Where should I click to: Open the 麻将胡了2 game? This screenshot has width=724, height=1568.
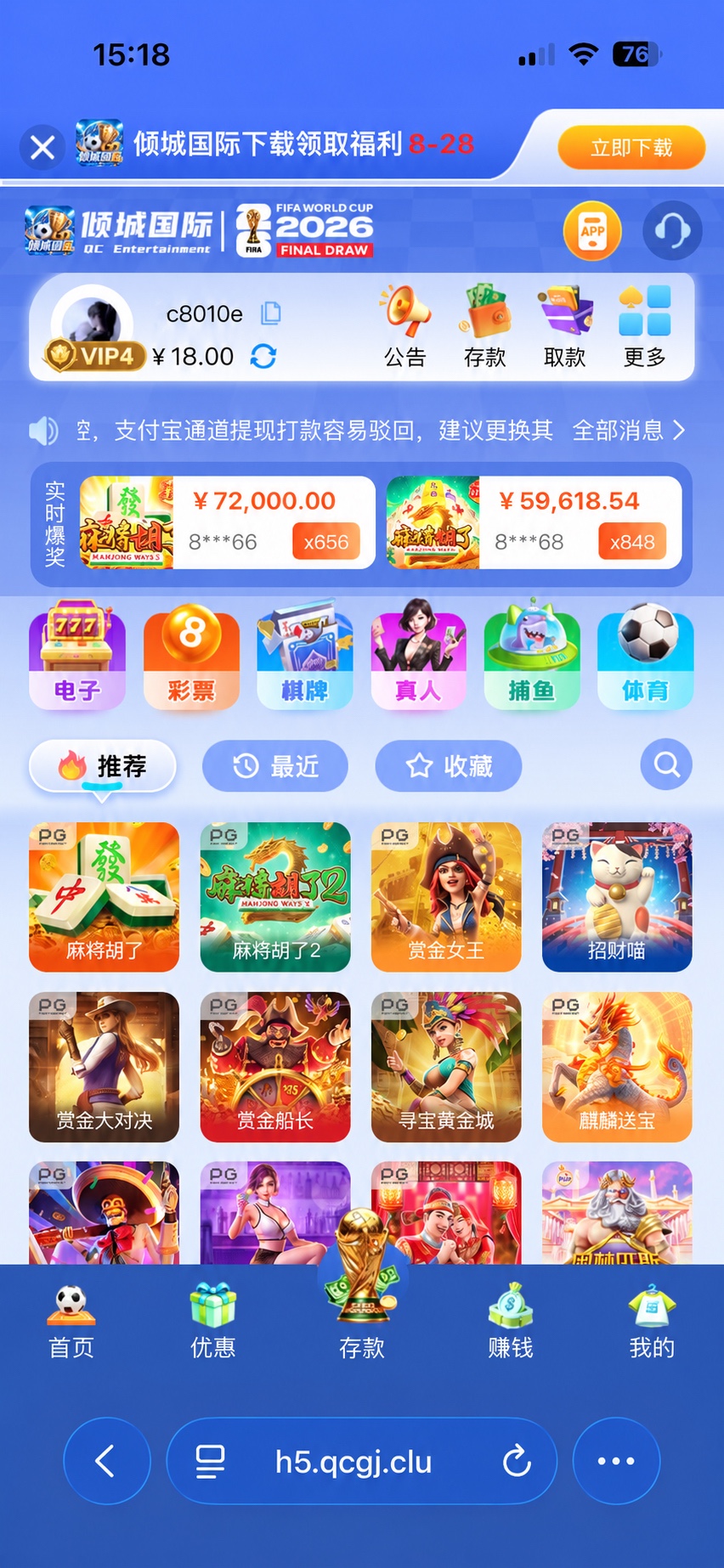point(275,897)
